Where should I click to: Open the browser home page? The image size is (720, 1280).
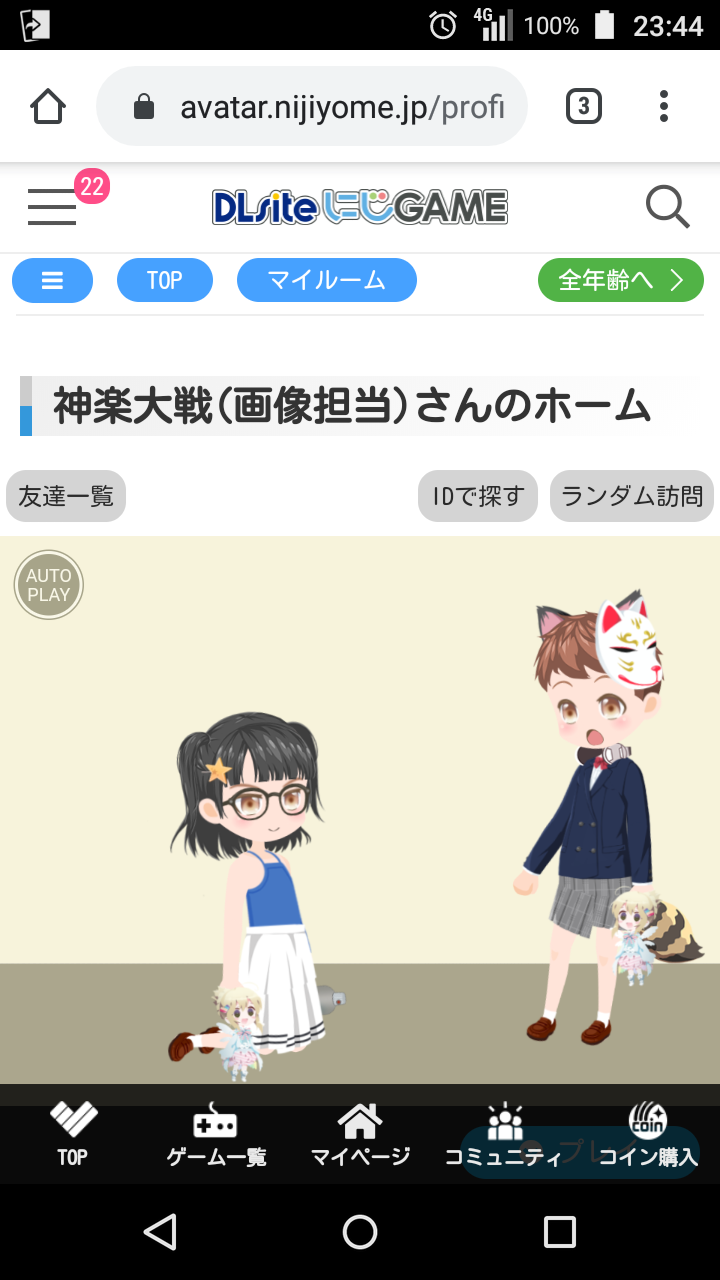coord(48,106)
